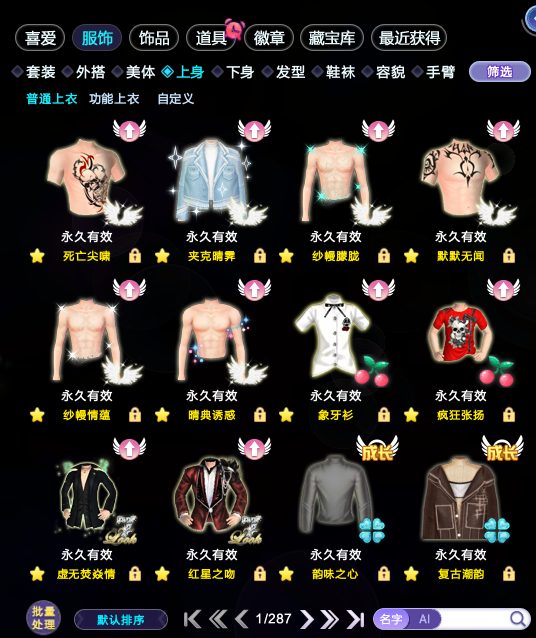Open the 藏宝库 tab
Image resolution: width=536 pixels, height=638 pixels.
(332, 38)
